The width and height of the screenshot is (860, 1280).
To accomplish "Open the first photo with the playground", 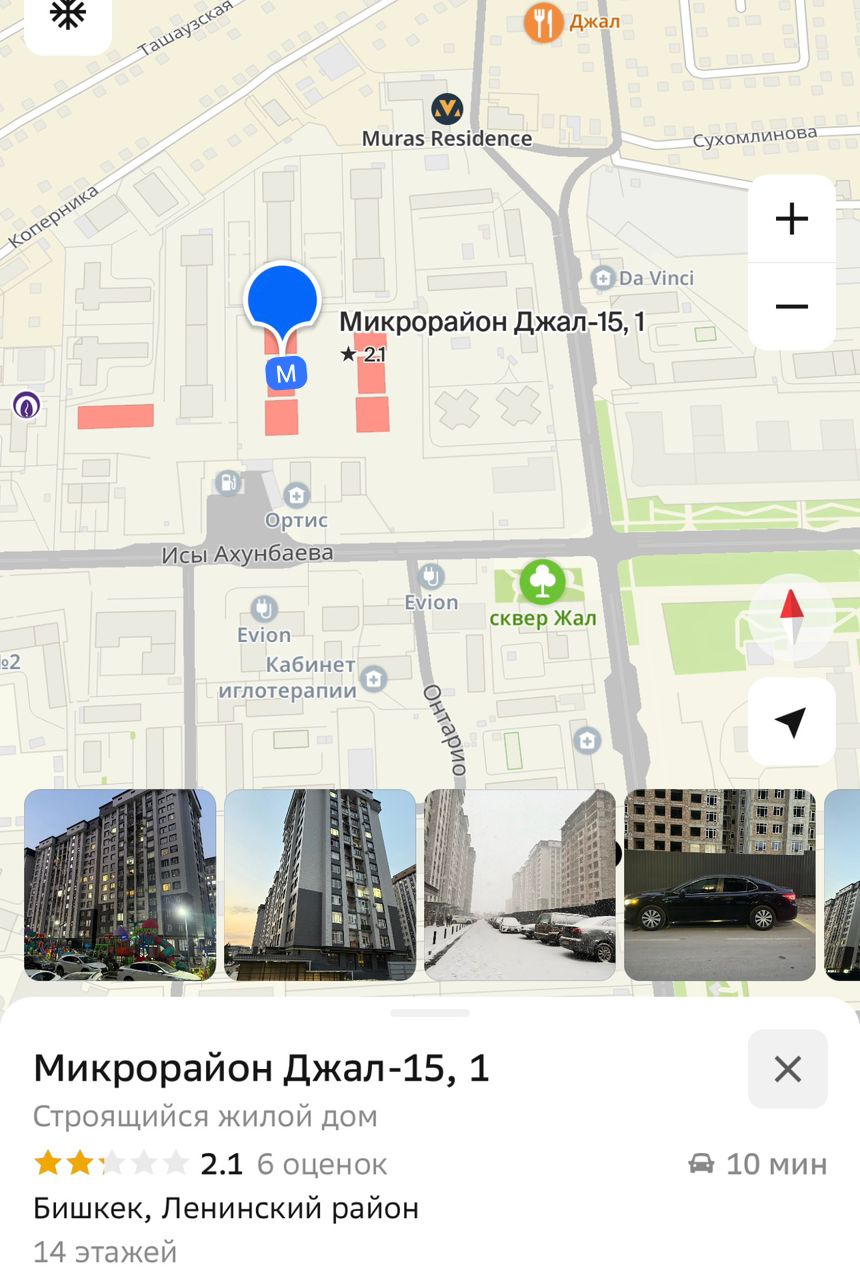I will pyautogui.click(x=120, y=884).
